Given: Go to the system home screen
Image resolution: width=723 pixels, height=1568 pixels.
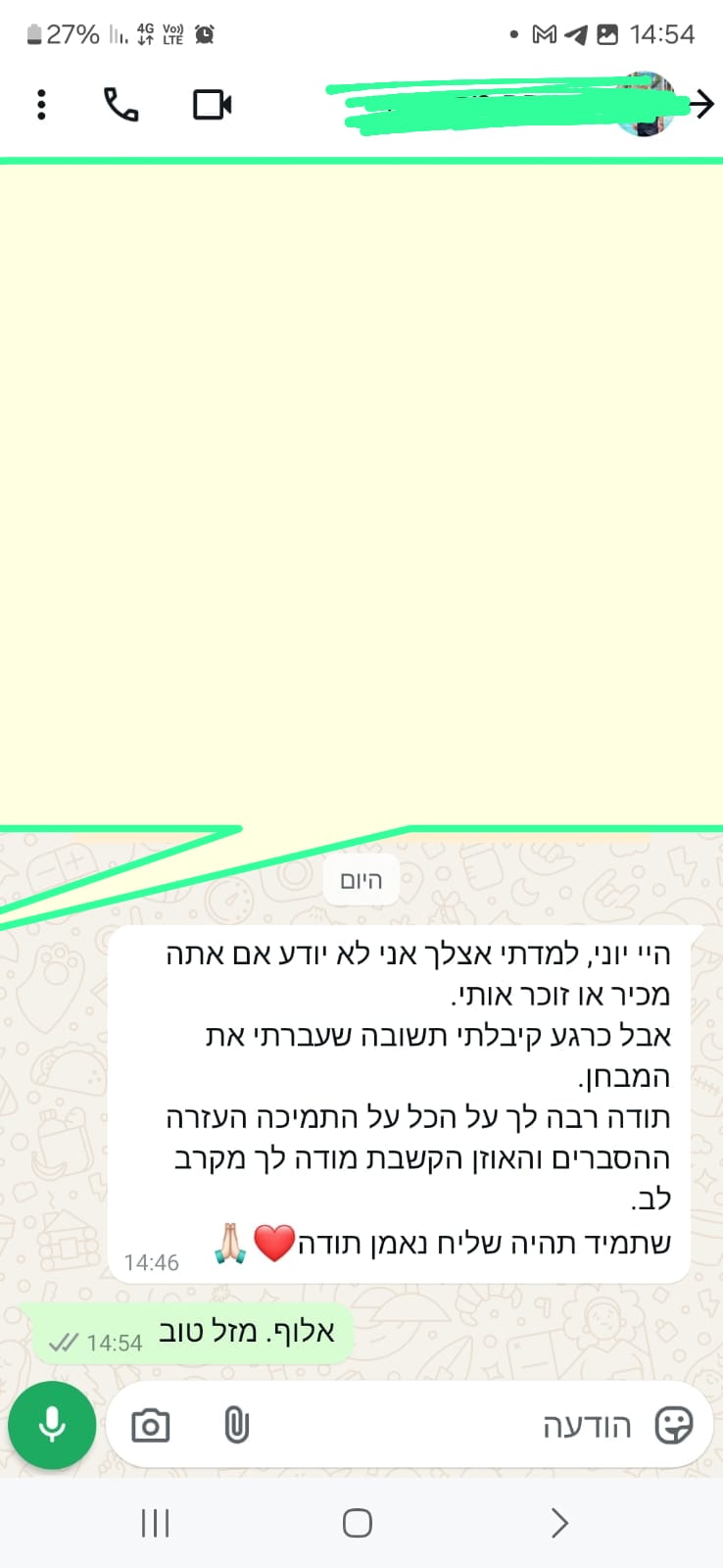Looking at the screenshot, I should point(358,1523).
